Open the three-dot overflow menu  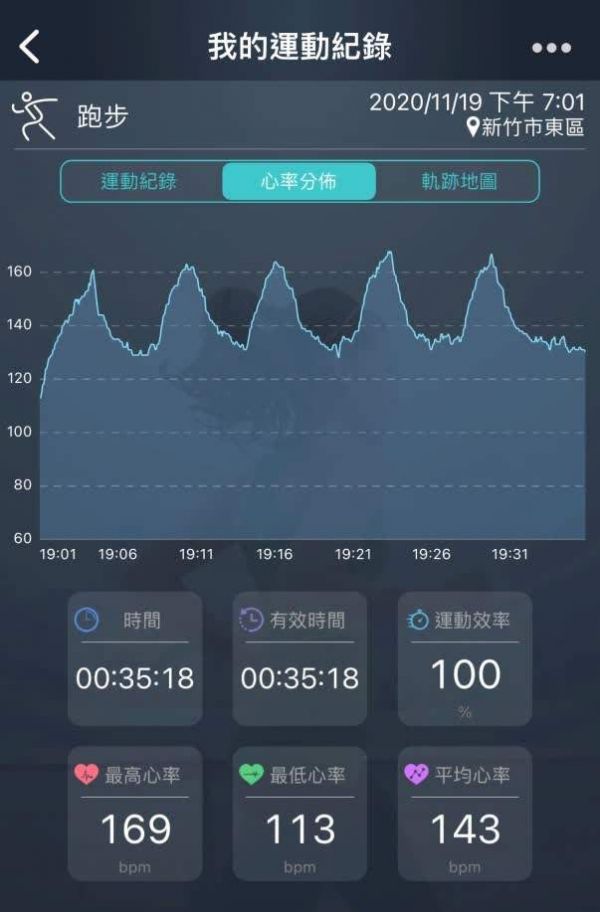[551, 47]
